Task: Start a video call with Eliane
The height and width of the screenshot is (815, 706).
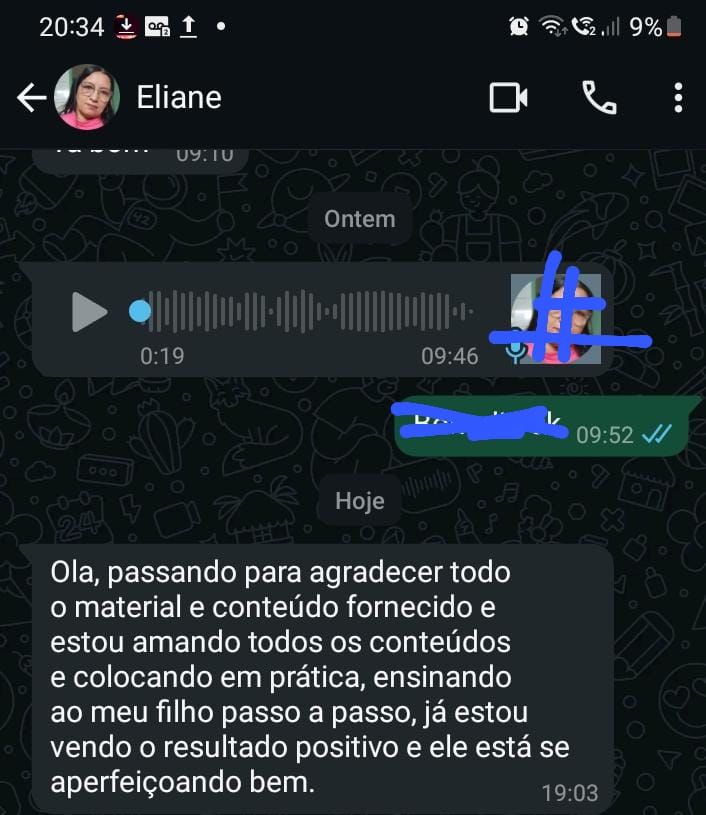Action: pyautogui.click(x=508, y=97)
